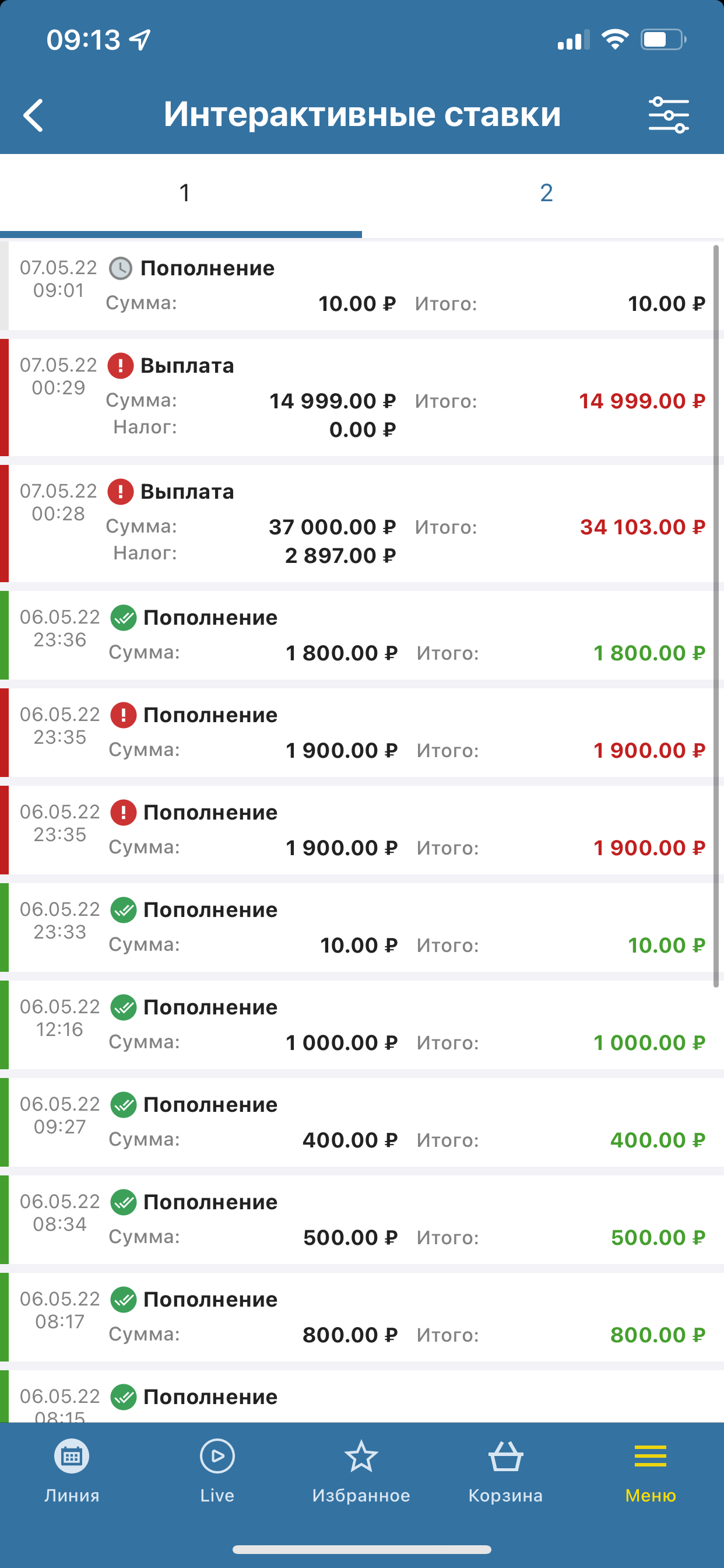Screen dimensions: 724x1568
Task: Open the 37 000.00 ₽ Выплата entry
Action: pyautogui.click(x=362, y=523)
